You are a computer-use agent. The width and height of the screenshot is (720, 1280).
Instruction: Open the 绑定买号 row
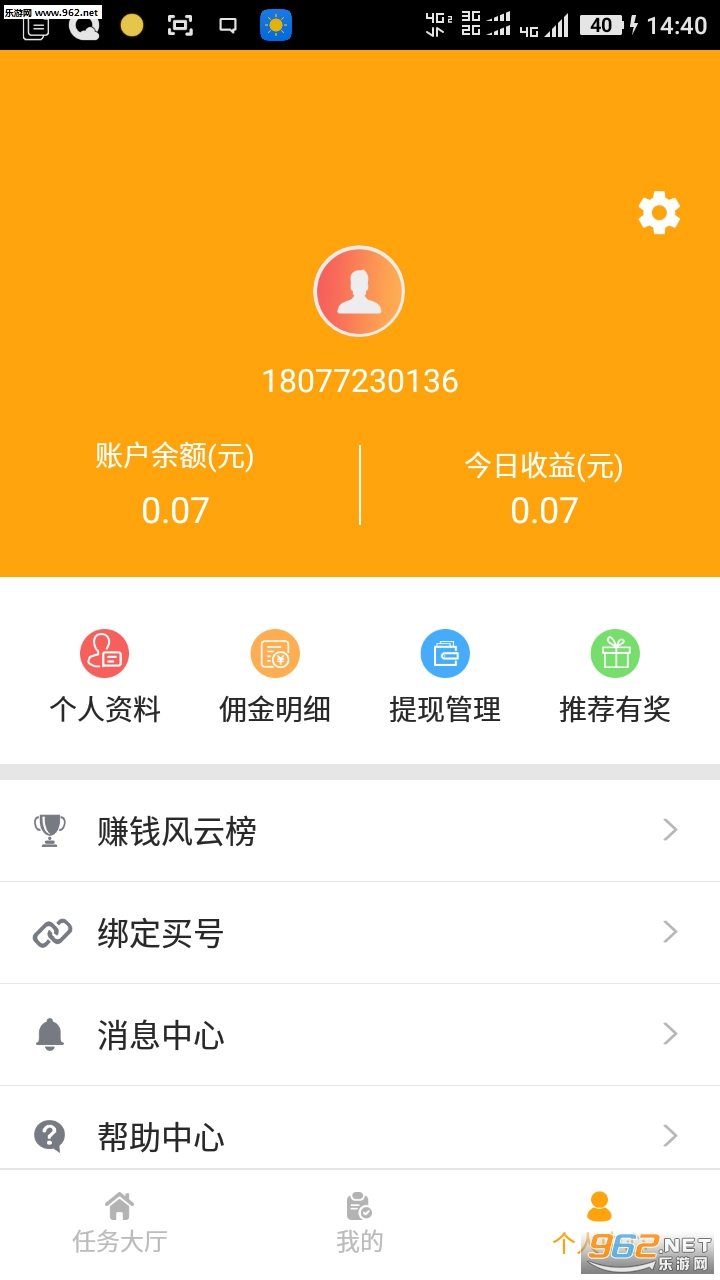pos(360,933)
